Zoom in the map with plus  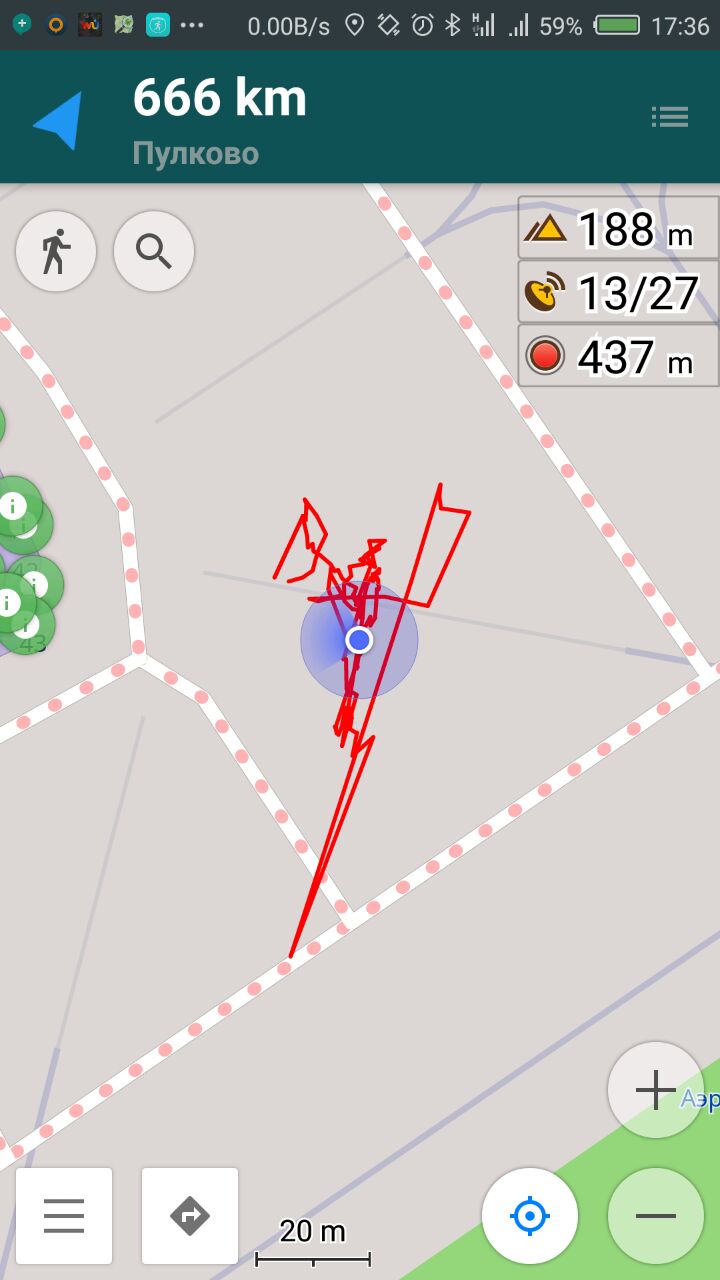[x=656, y=1090]
